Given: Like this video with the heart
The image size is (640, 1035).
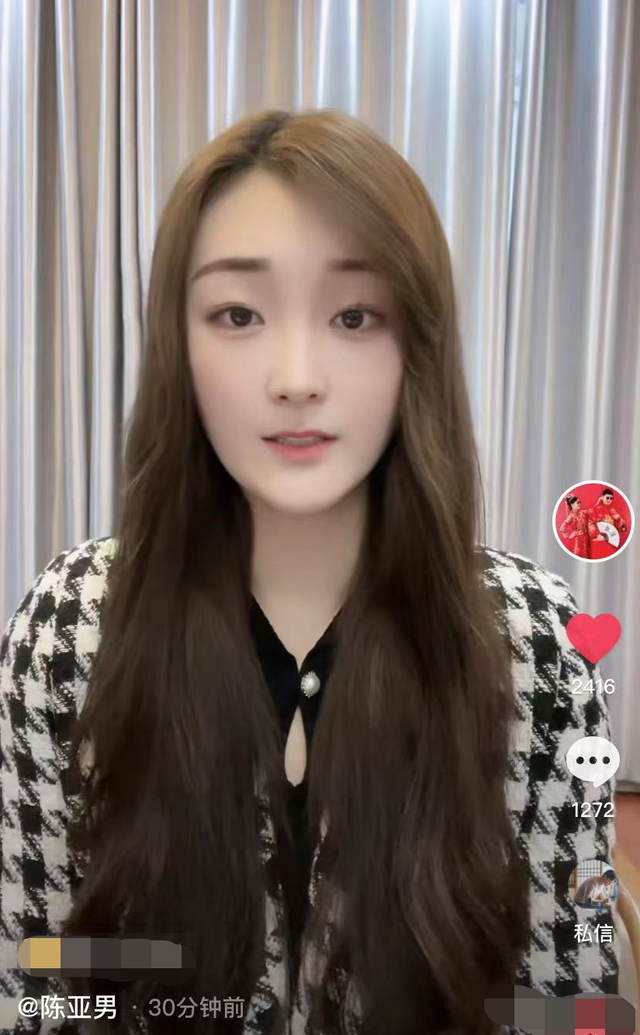Looking at the screenshot, I should 593,637.
